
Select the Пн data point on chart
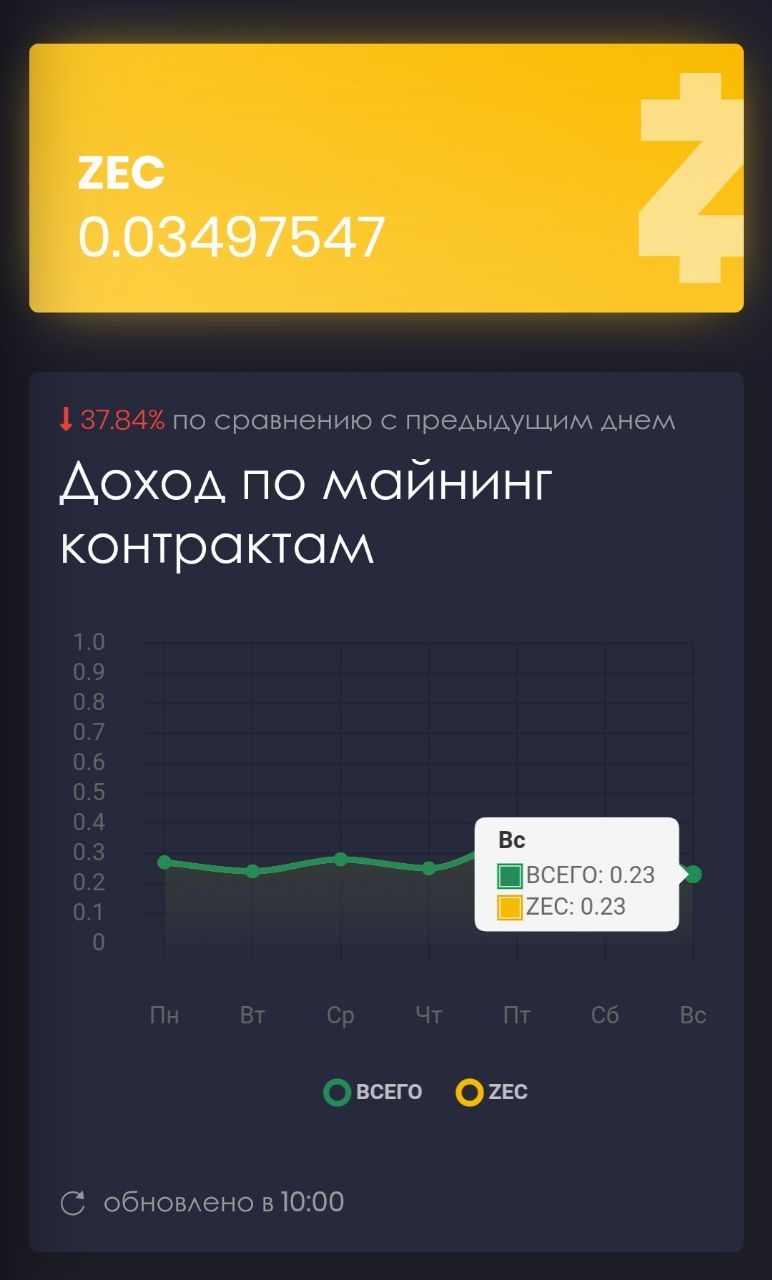point(165,862)
